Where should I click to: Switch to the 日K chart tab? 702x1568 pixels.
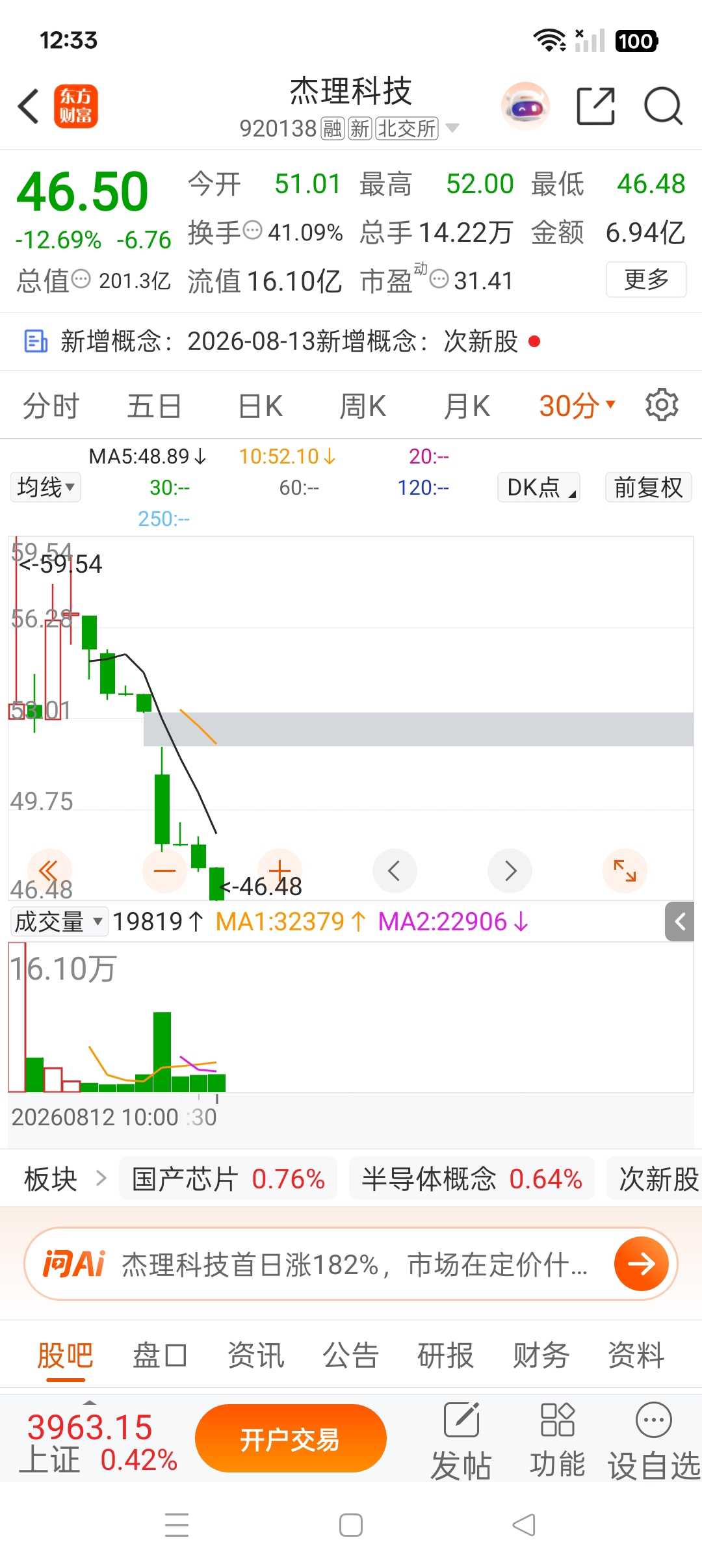[x=260, y=406]
